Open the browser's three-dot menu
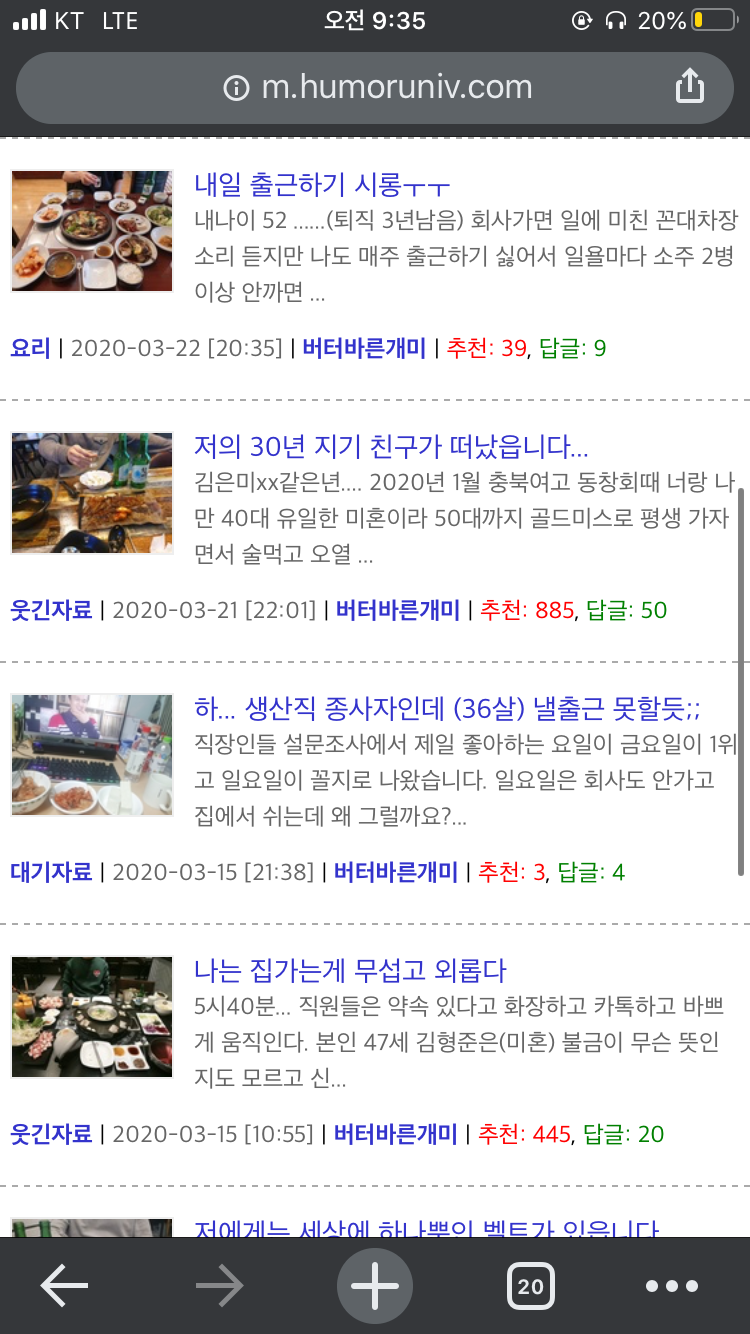The height and width of the screenshot is (1334, 750). point(672,1286)
